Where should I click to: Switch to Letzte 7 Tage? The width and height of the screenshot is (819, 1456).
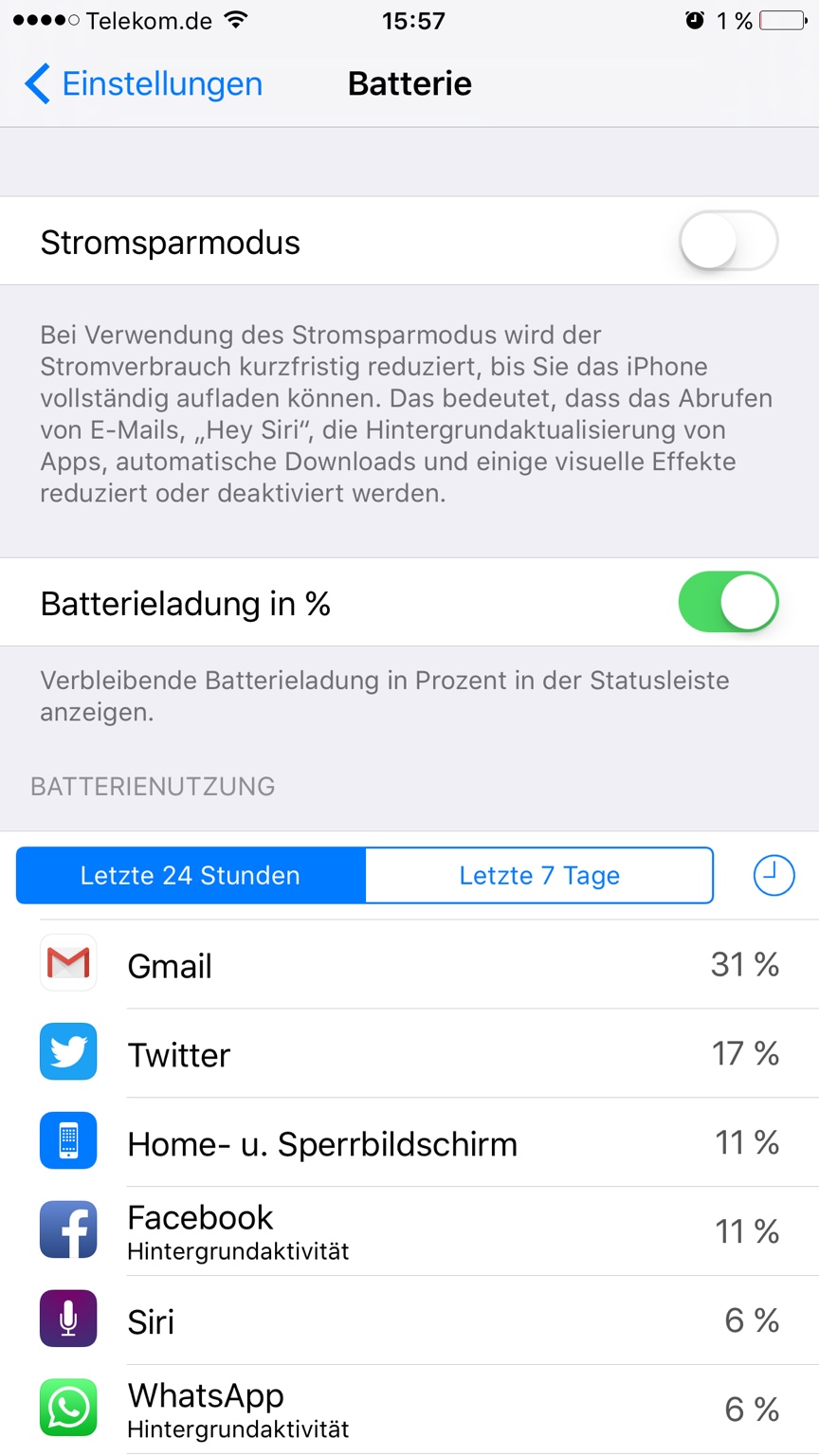[539, 875]
